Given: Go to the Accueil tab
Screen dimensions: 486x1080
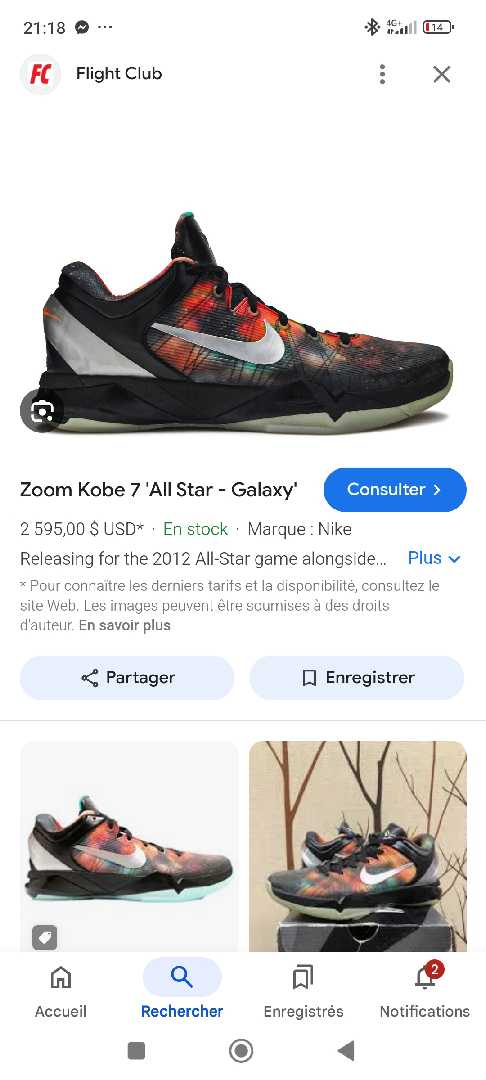Looking at the screenshot, I should click(61, 991).
